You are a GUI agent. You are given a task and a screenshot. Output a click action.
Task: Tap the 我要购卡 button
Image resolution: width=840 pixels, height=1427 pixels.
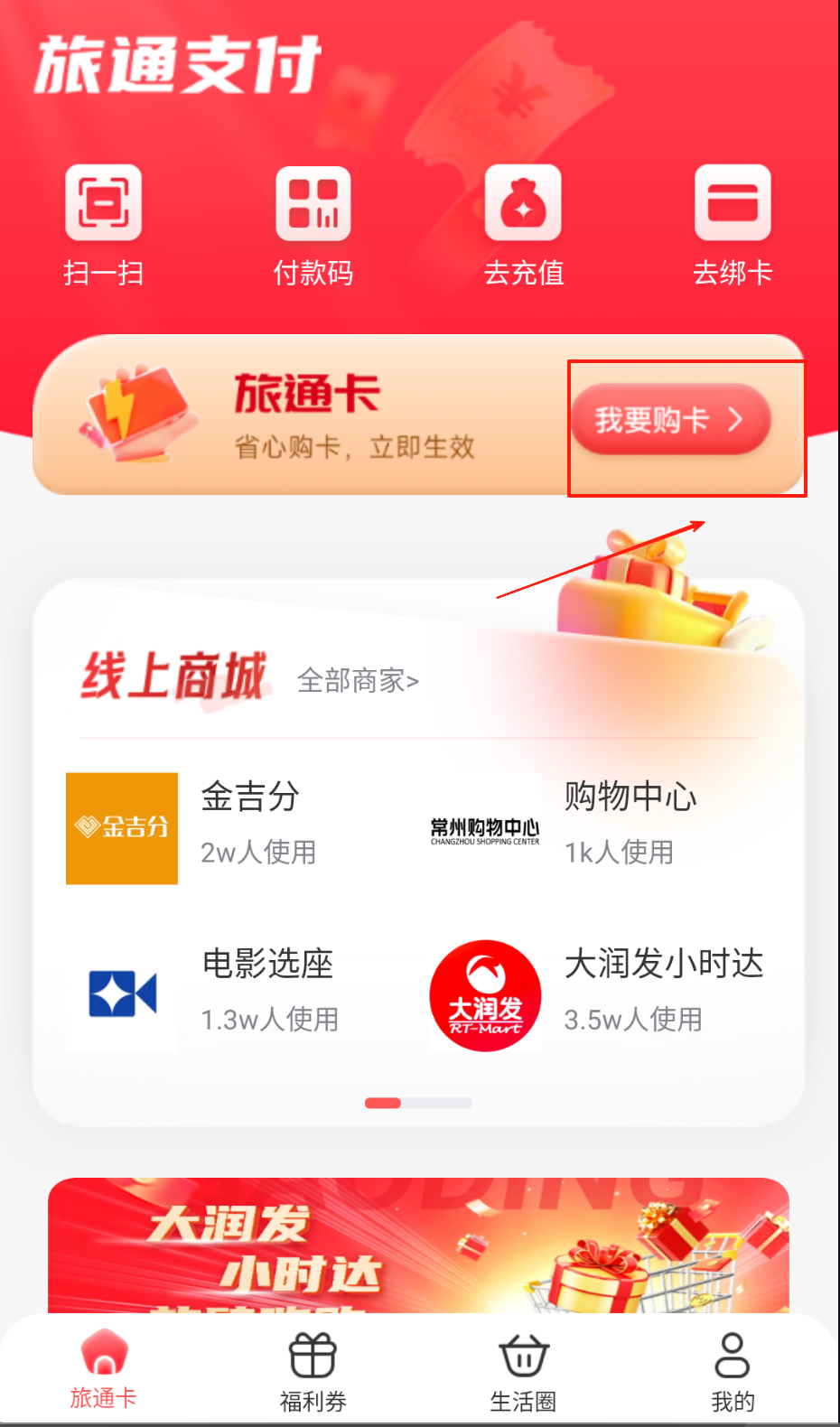pos(670,420)
